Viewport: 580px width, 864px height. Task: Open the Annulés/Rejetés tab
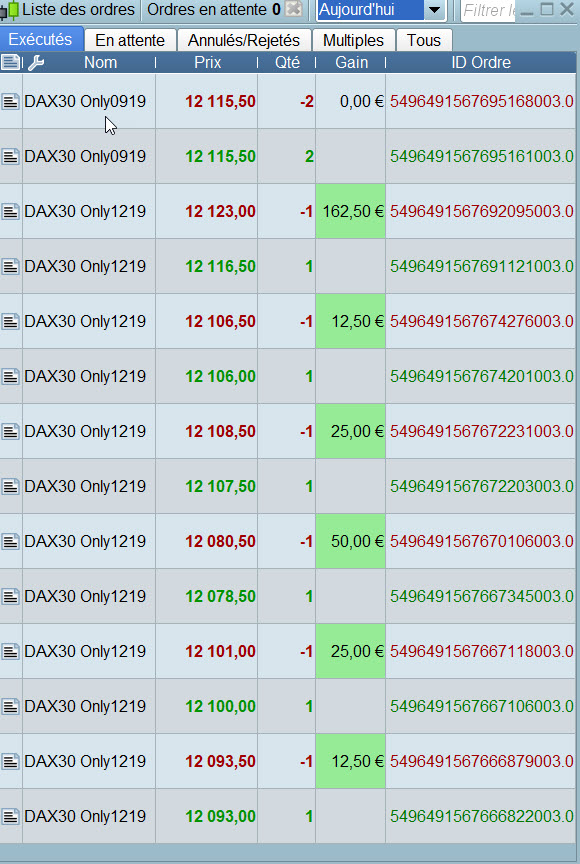pyautogui.click(x=244, y=40)
